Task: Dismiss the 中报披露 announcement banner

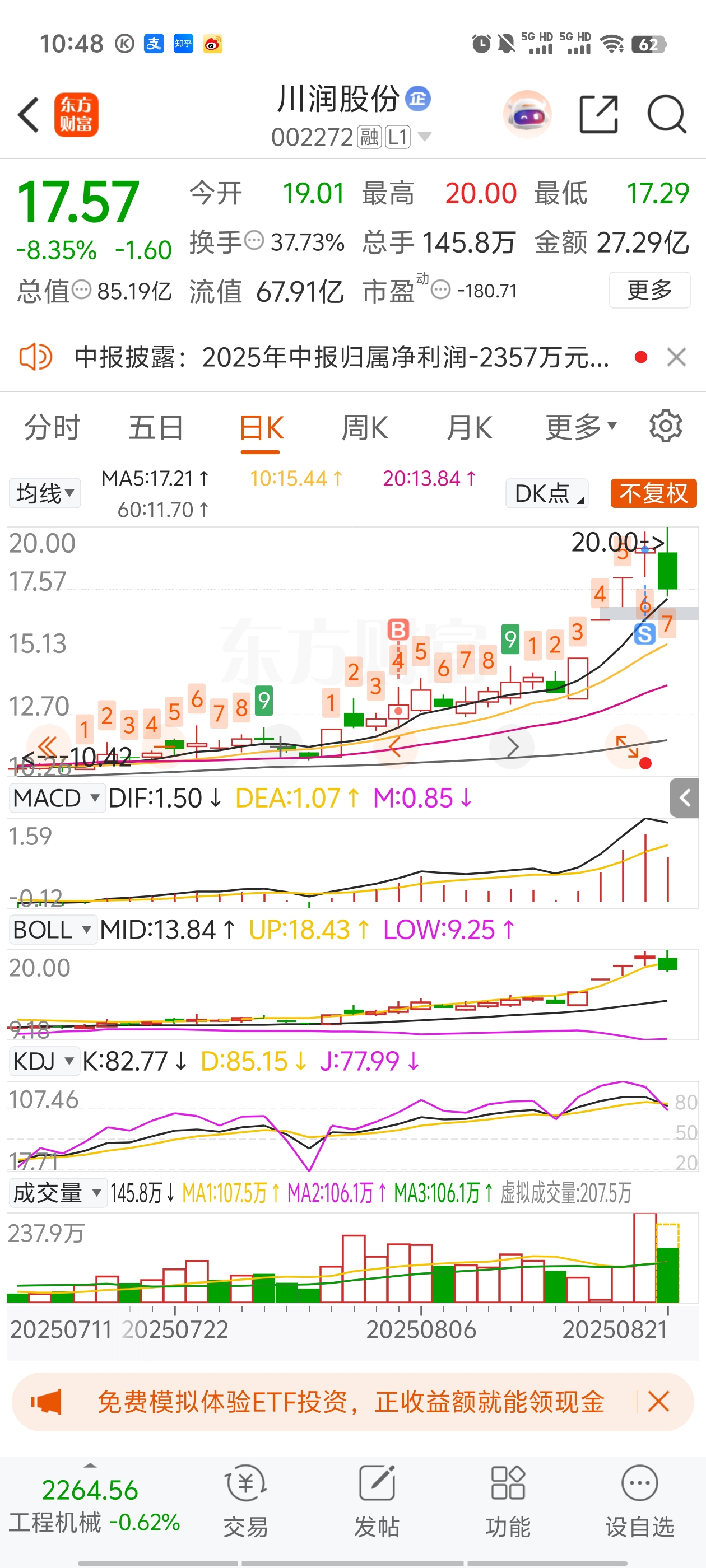Action: tap(677, 357)
